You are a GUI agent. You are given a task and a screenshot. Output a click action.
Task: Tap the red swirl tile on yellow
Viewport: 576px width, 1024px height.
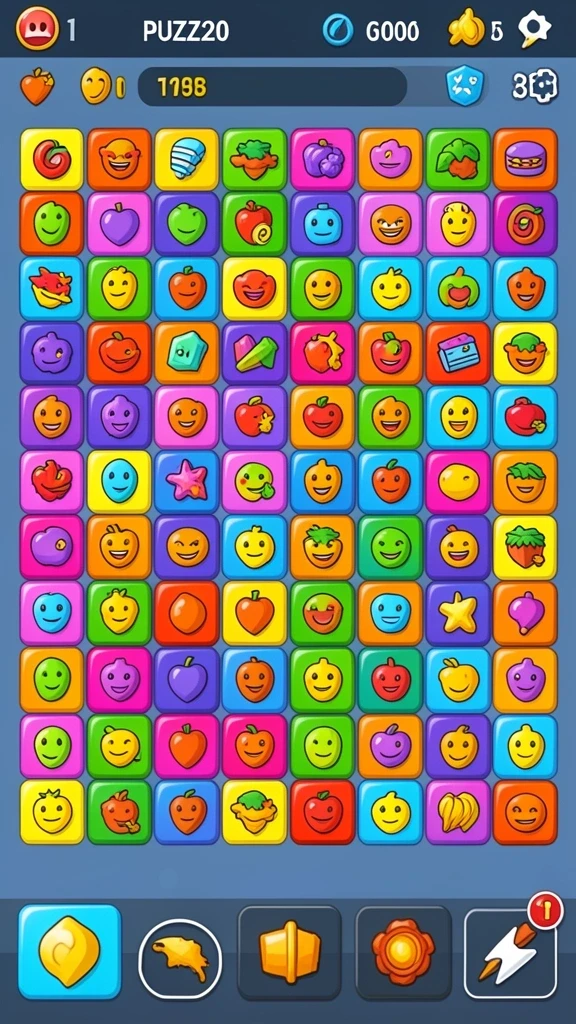click(x=52, y=159)
